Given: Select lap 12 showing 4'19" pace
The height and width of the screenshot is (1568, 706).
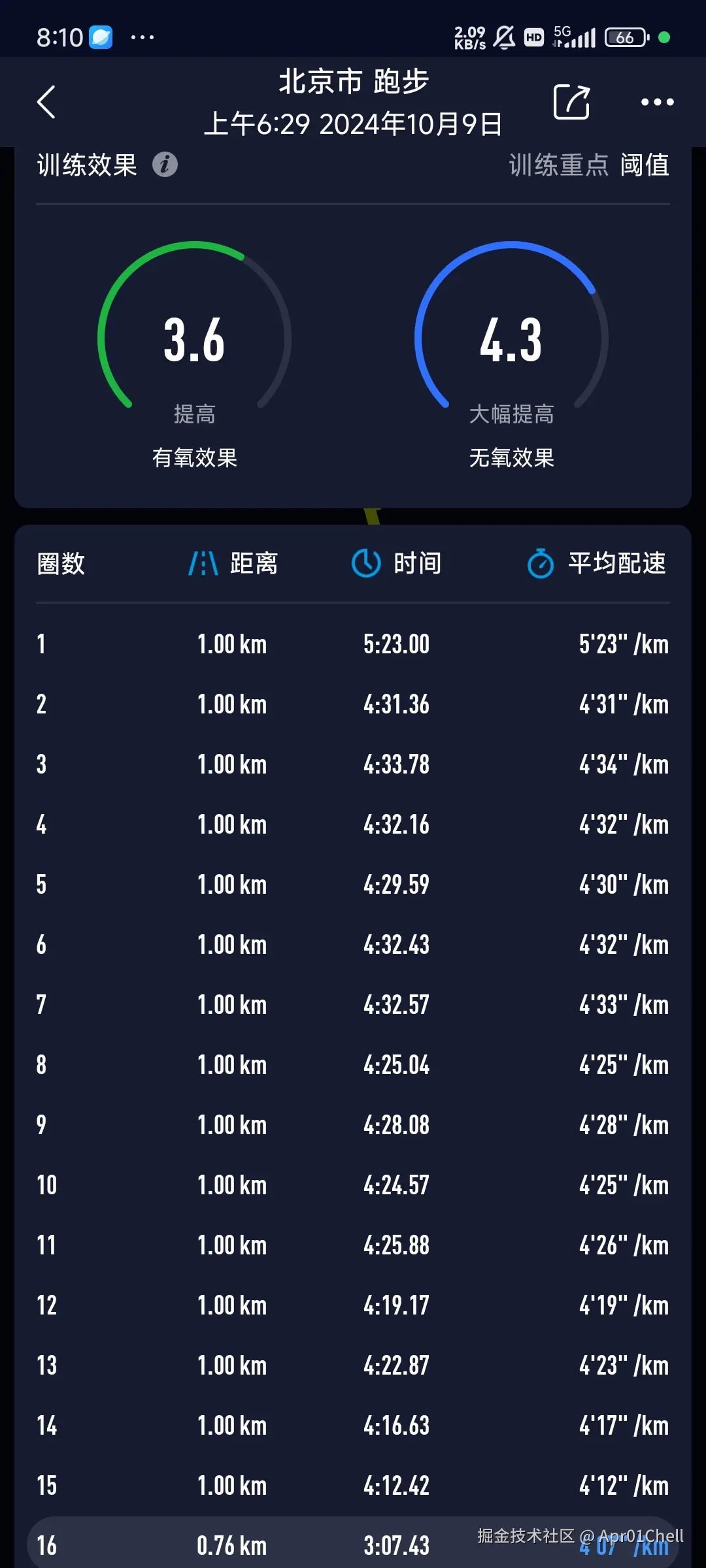Looking at the screenshot, I should (353, 1305).
